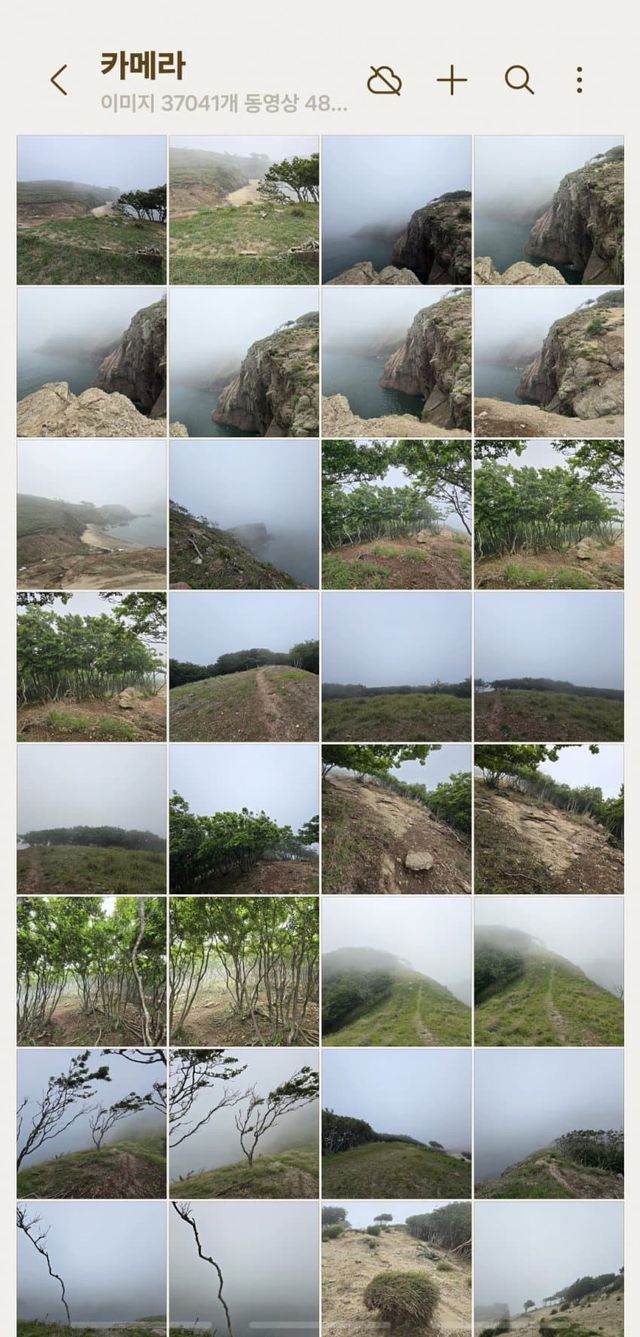
Task: Open the dark steep slope in fog photo
Action: (x=244, y=515)
